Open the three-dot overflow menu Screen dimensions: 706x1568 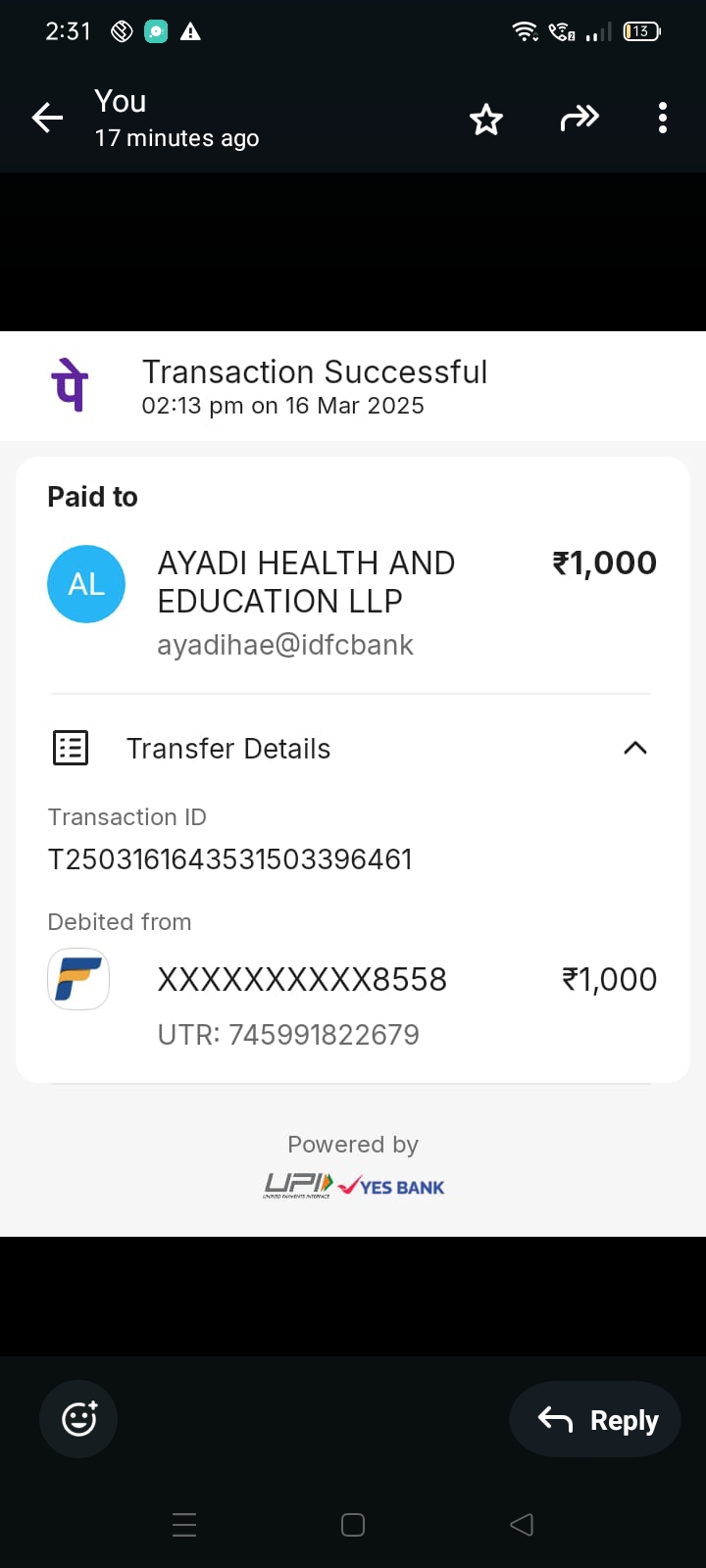click(663, 119)
